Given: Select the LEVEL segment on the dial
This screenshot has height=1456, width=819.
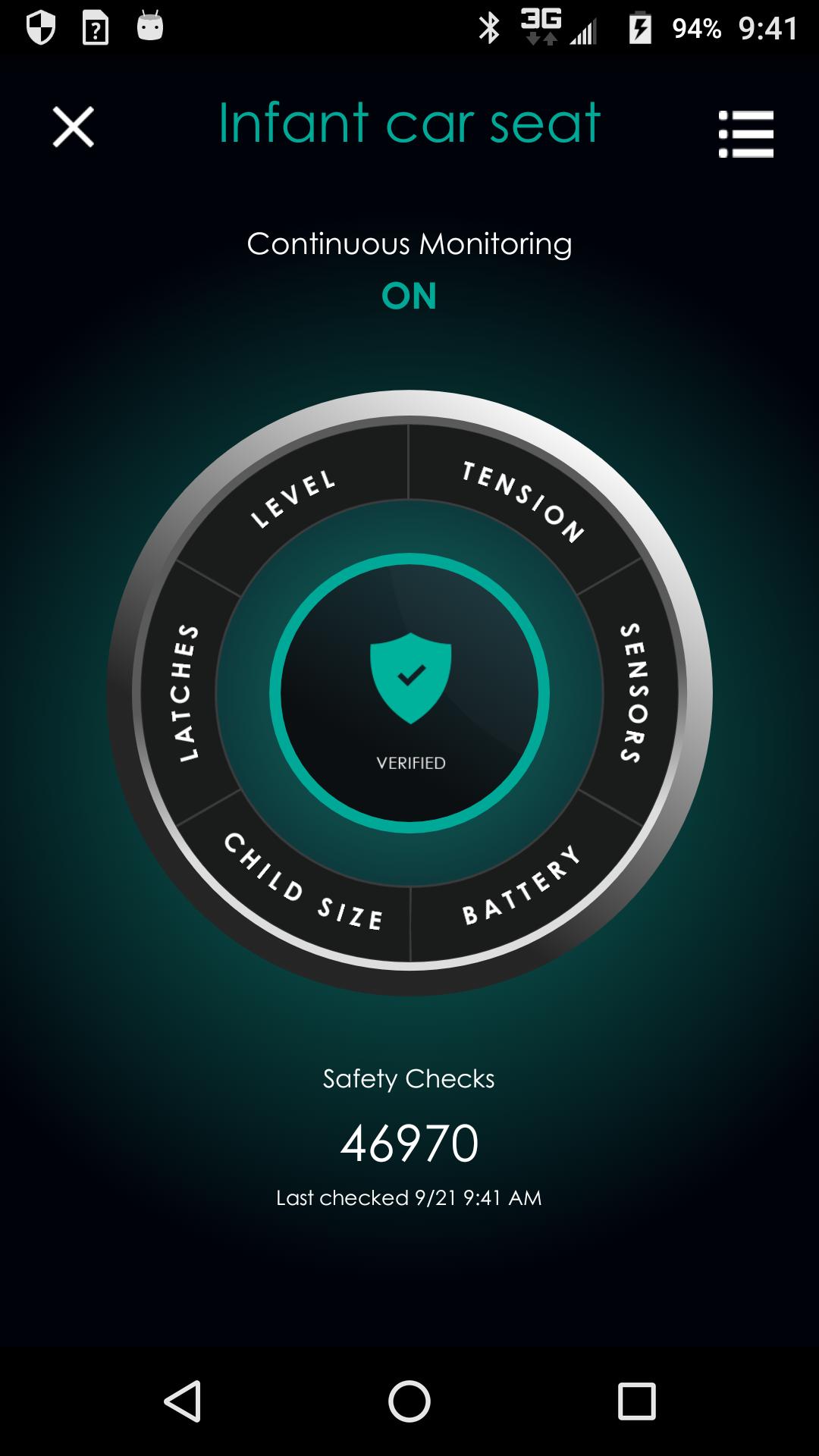Looking at the screenshot, I should 294,498.
